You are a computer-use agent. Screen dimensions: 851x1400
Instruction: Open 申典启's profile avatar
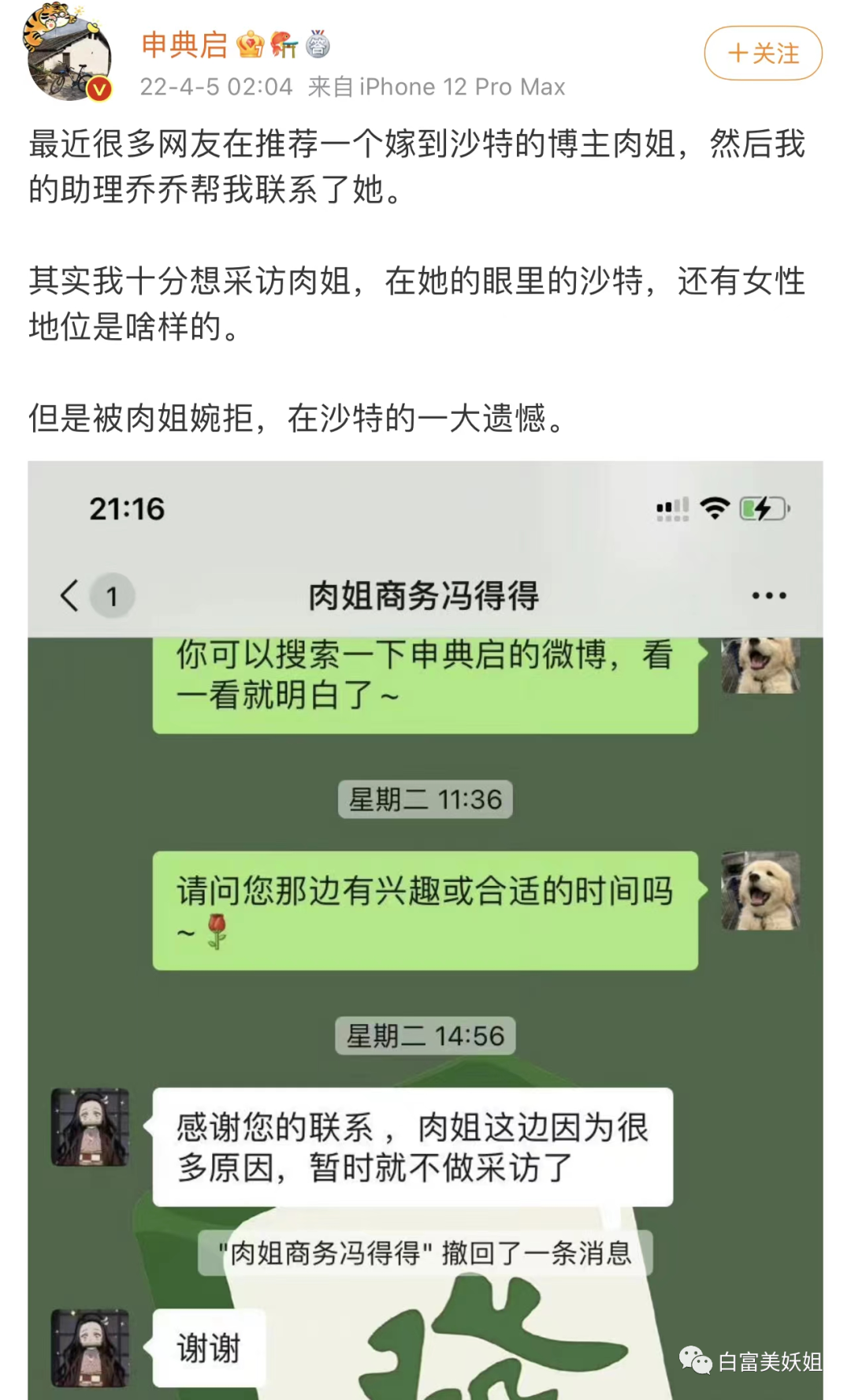tap(68, 55)
